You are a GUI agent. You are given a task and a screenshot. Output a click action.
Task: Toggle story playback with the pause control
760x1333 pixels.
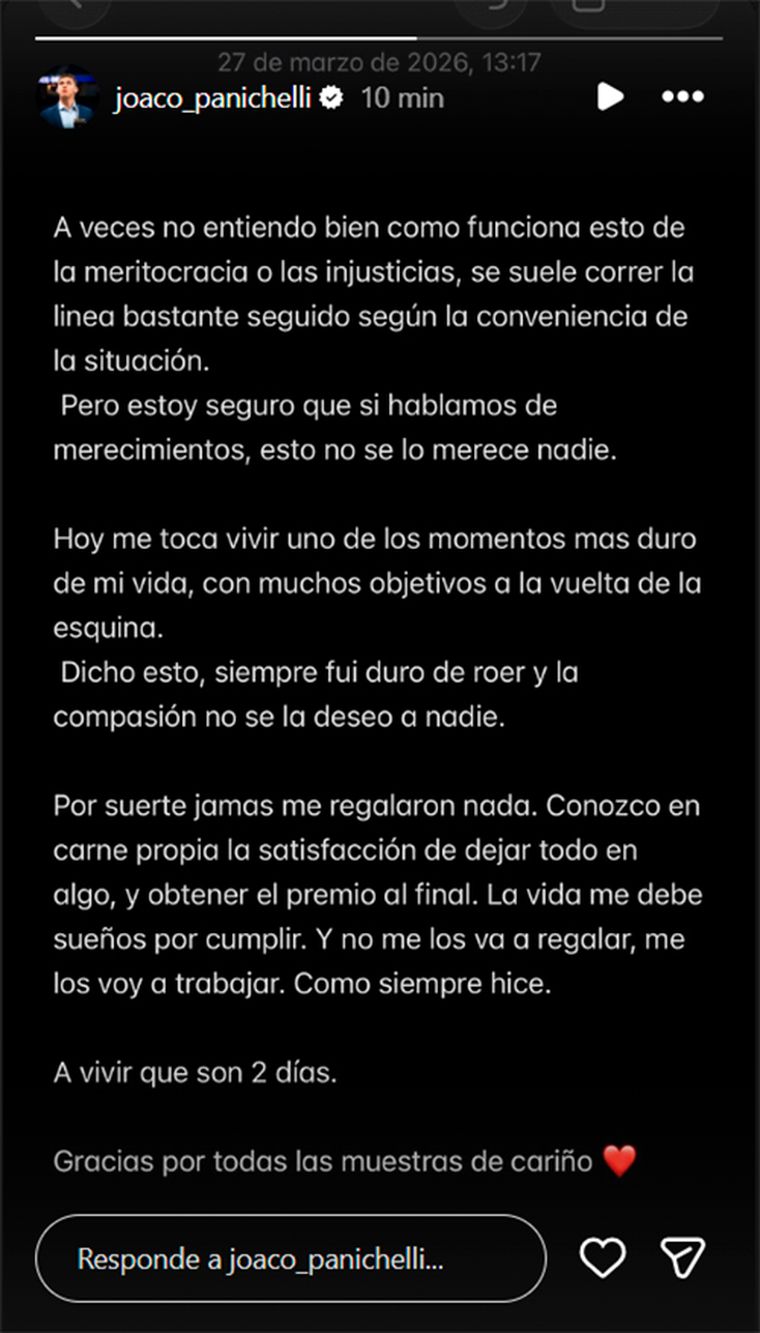click(x=609, y=97)
